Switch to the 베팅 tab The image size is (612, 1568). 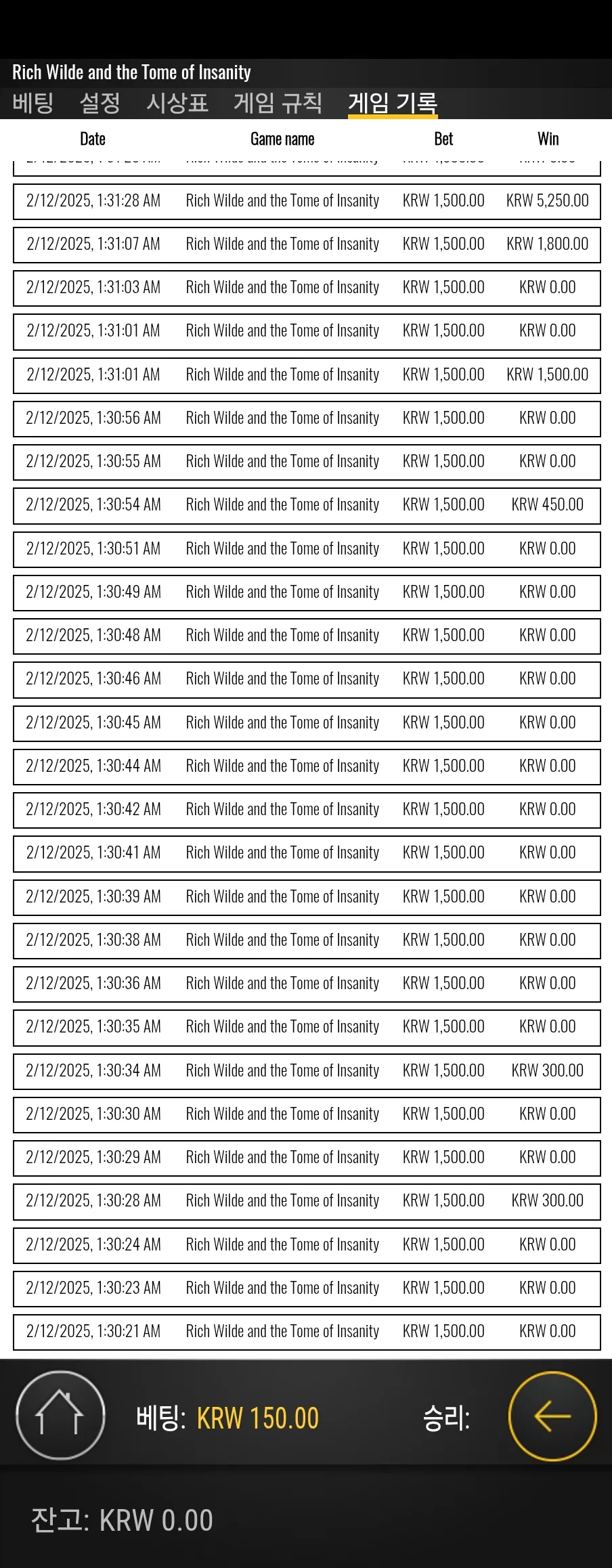pos(32,103)
